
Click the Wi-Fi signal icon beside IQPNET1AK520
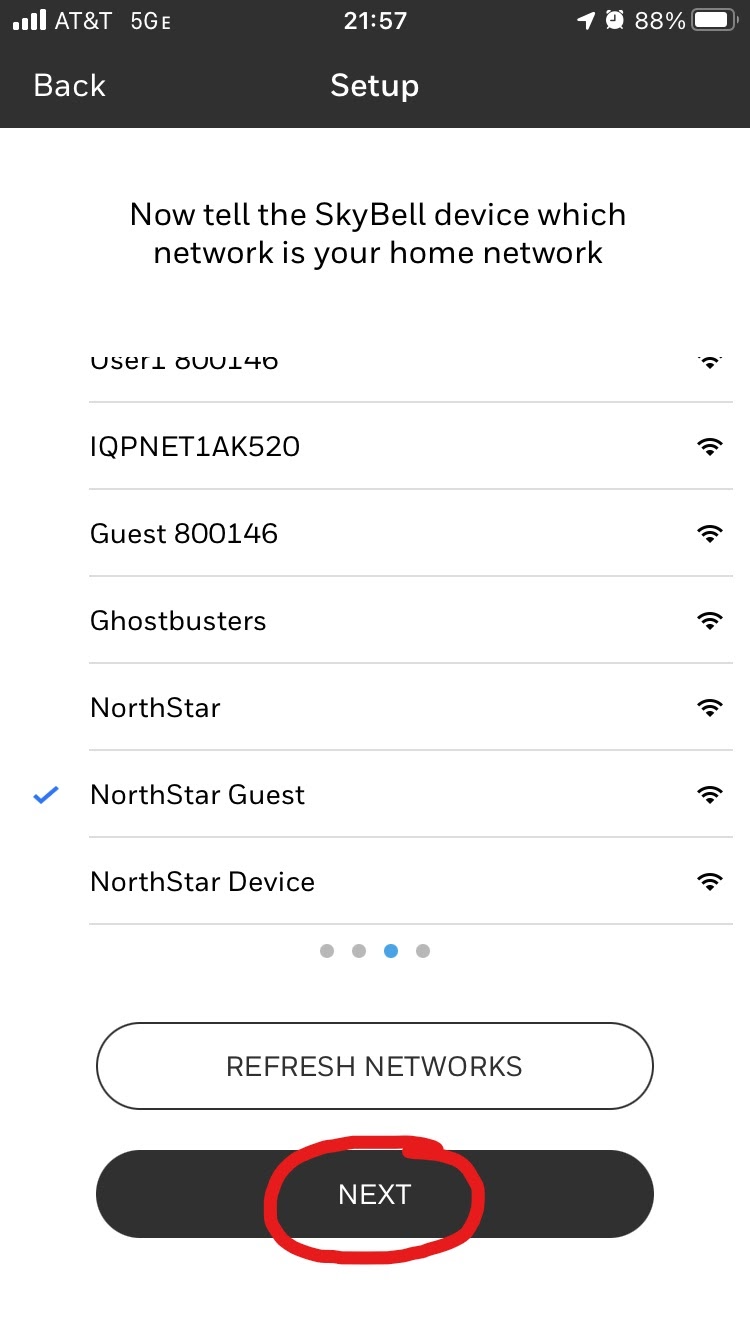(x=710, y=446)
